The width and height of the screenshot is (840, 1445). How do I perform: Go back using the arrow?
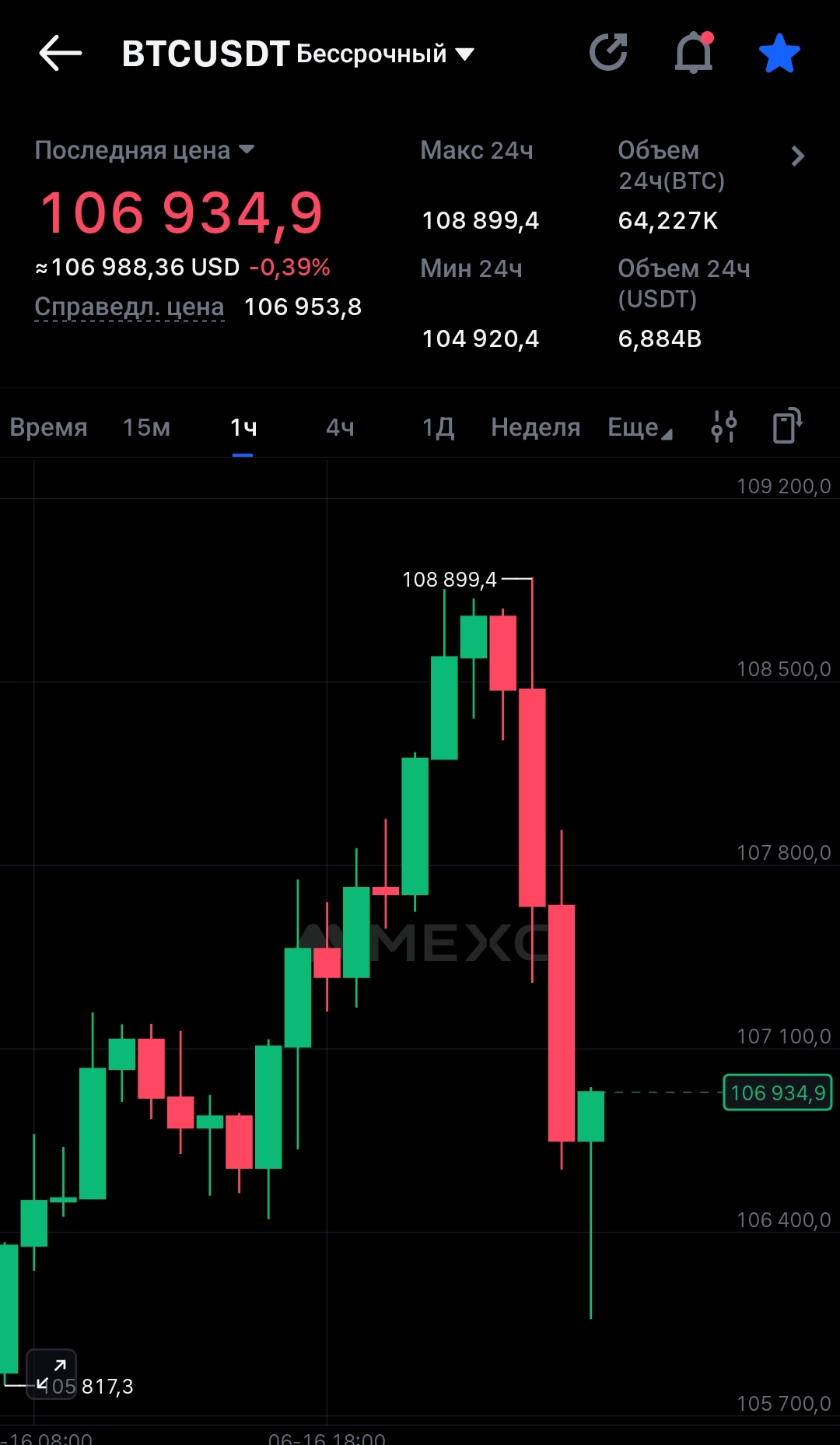(x=60, y=53)
